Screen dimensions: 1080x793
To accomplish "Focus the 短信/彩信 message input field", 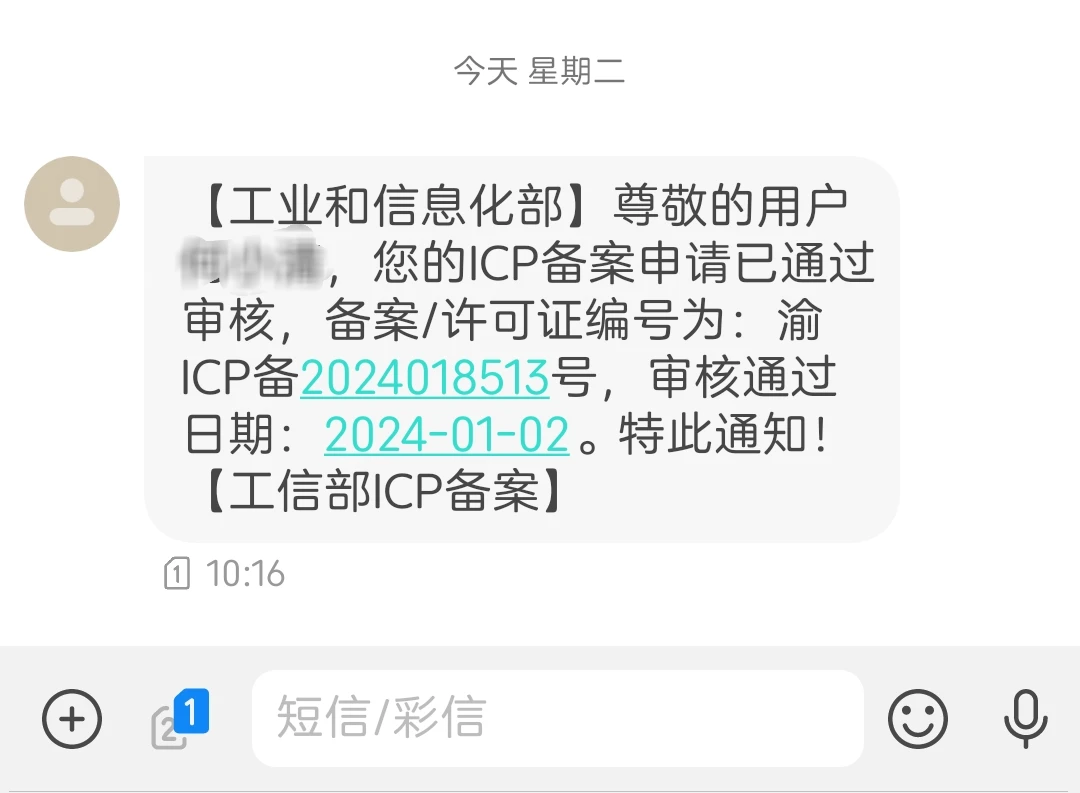I will point(556,718).
